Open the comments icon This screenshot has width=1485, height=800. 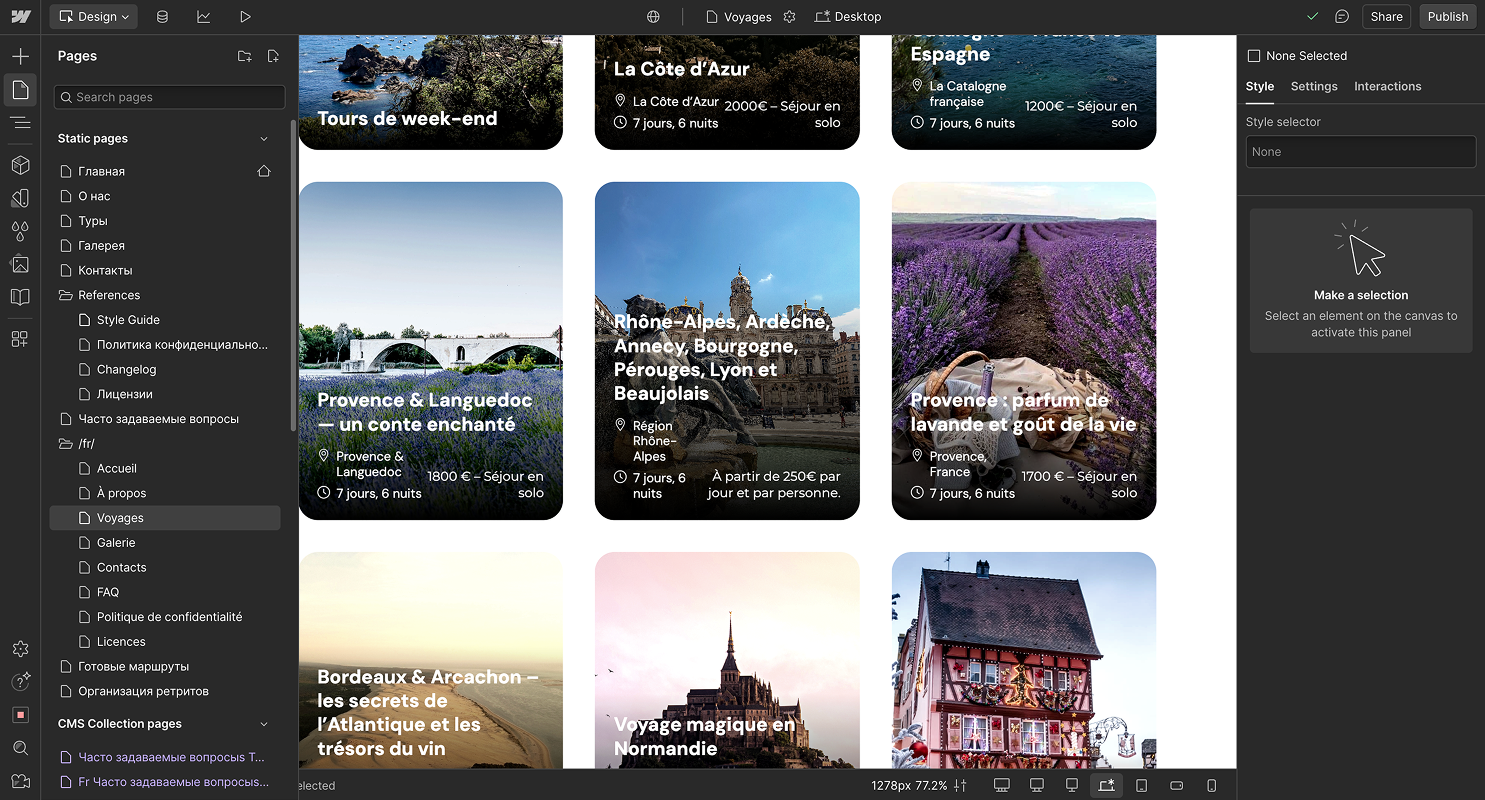(1342, 16)
